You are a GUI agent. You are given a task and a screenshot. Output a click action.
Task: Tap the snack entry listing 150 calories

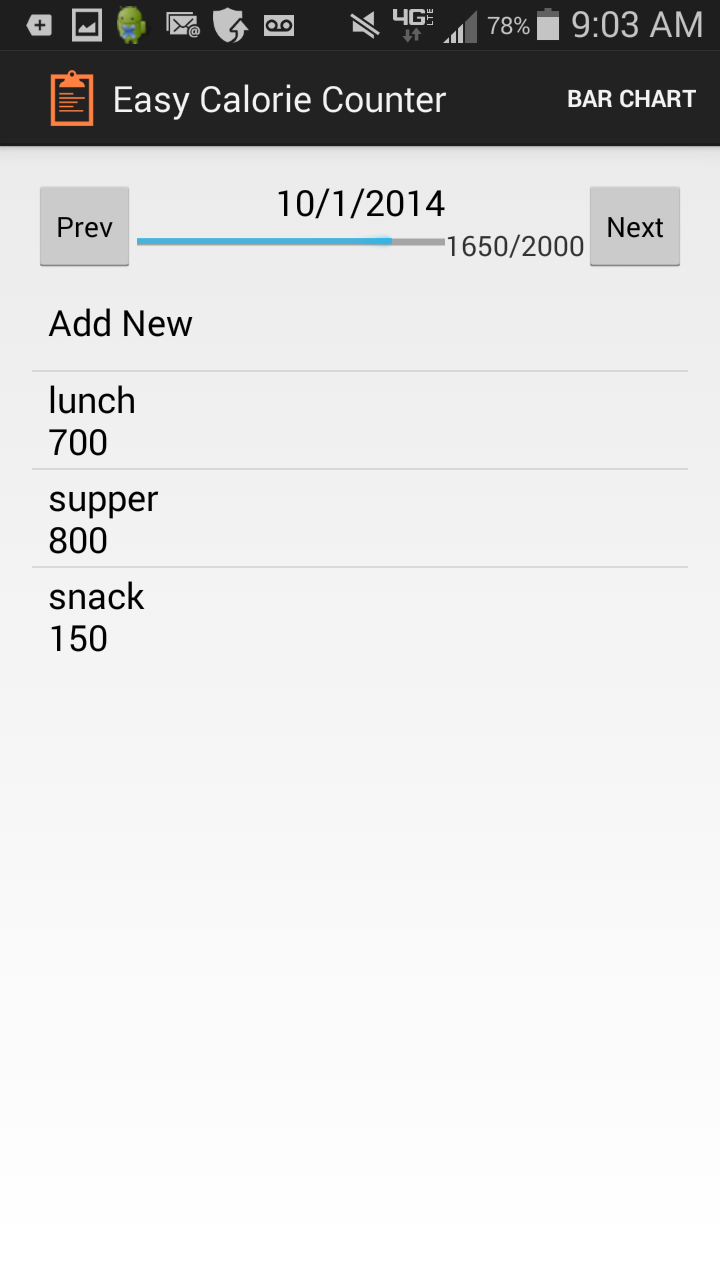point(360,616)
